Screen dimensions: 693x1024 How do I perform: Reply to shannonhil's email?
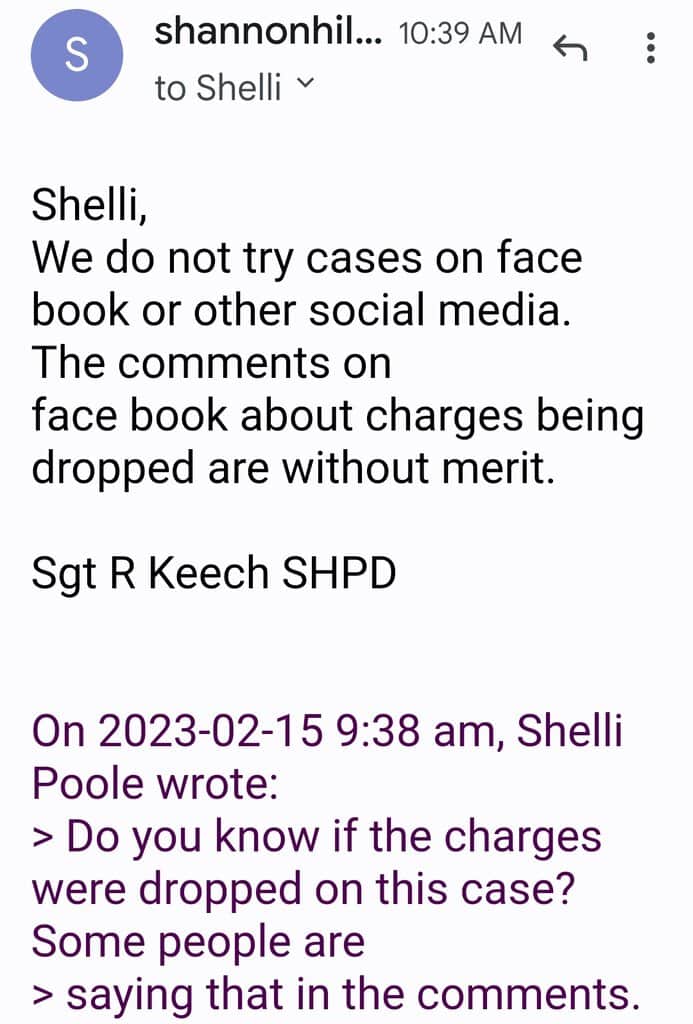[x=570, y=46]
